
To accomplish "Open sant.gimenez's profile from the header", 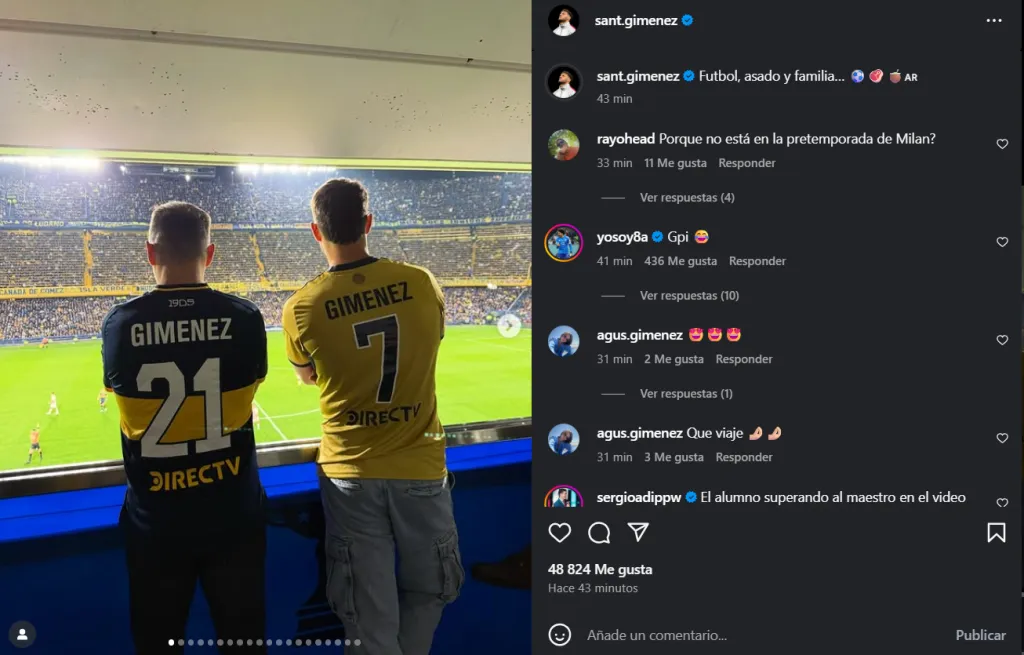I will pos(636,20).
